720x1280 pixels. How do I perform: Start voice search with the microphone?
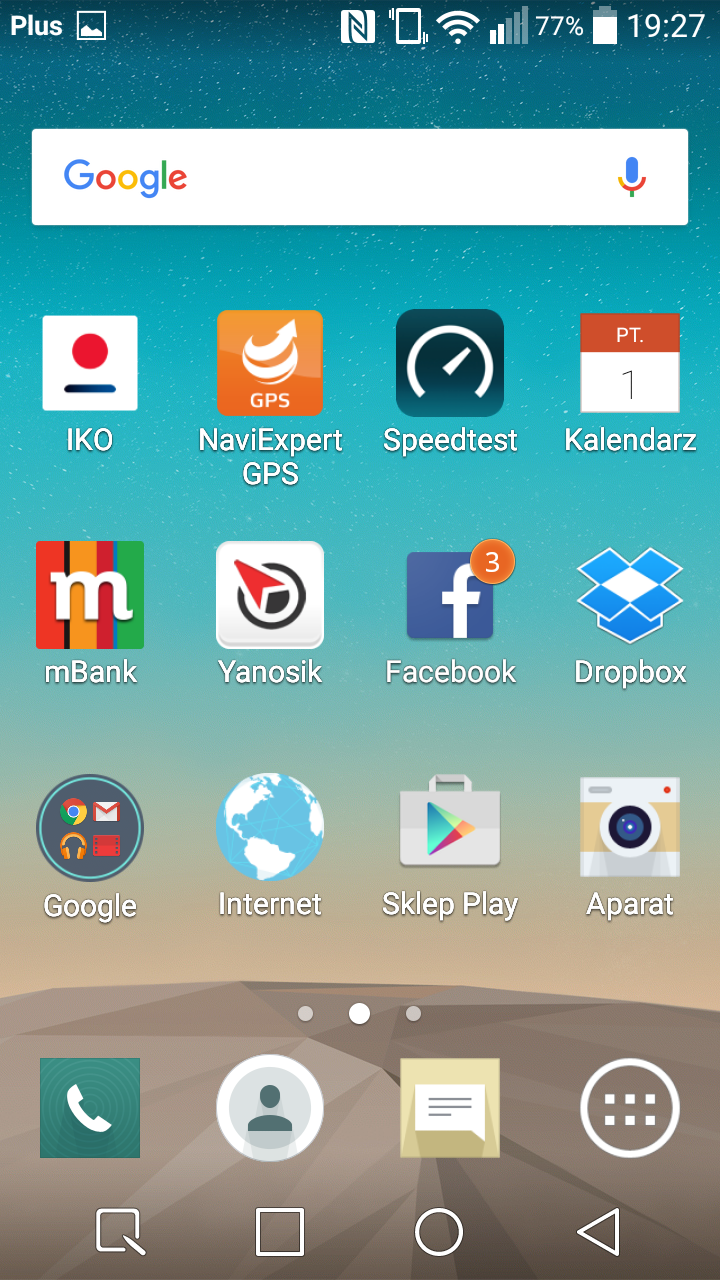632,177
